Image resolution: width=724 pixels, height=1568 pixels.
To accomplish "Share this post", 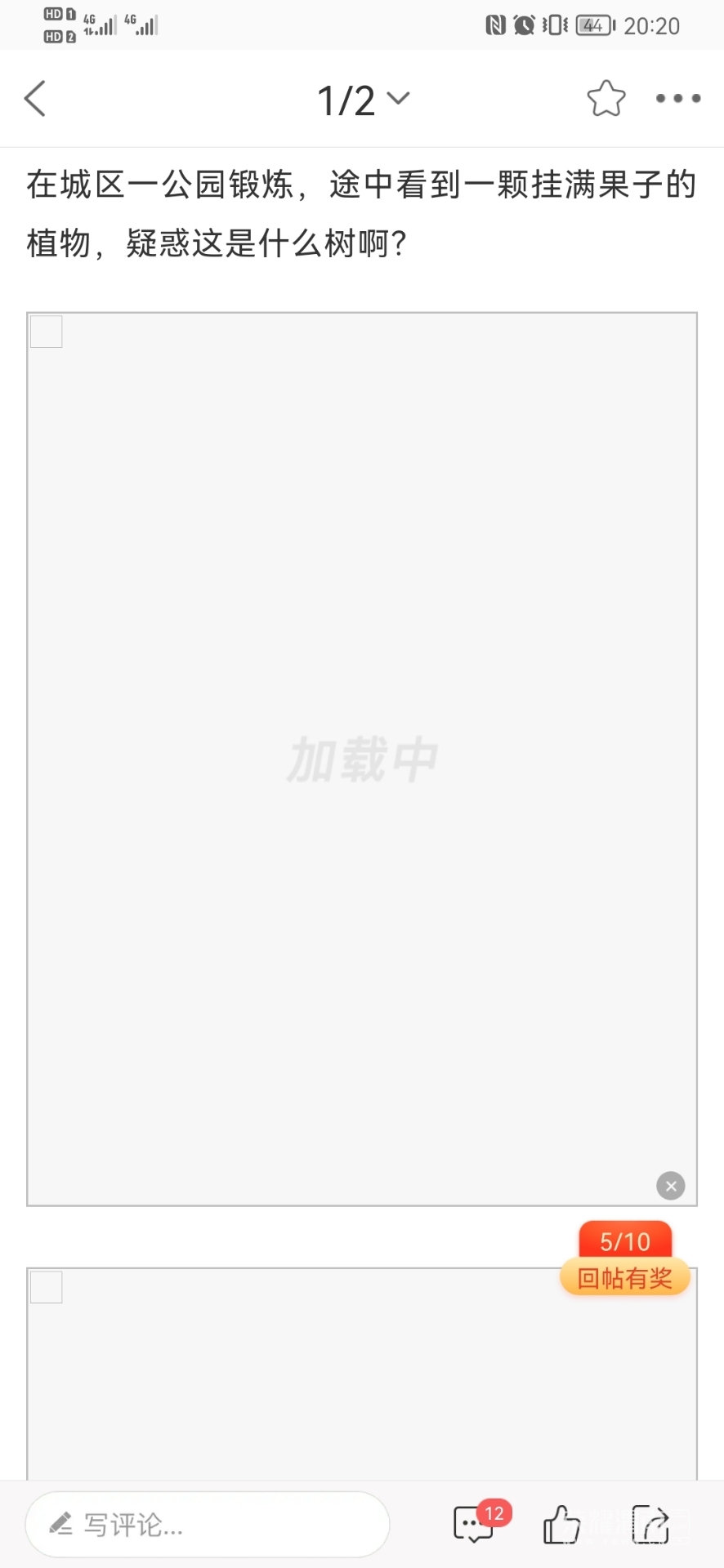I will tap(651, 1524).
